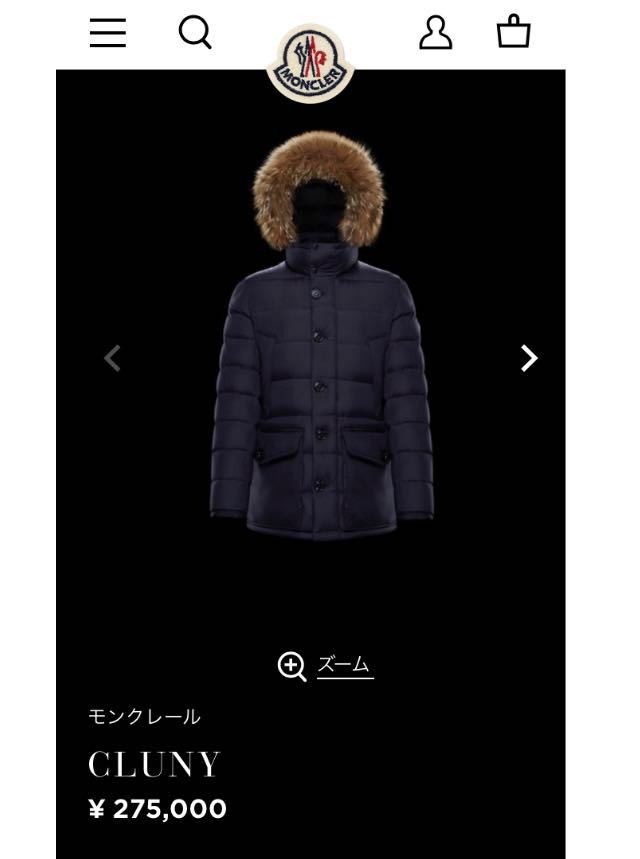Tap the ズーム zoom link
Image resolution: width=640 pixels, height=859 pixels.
click(x=326, y=665)
